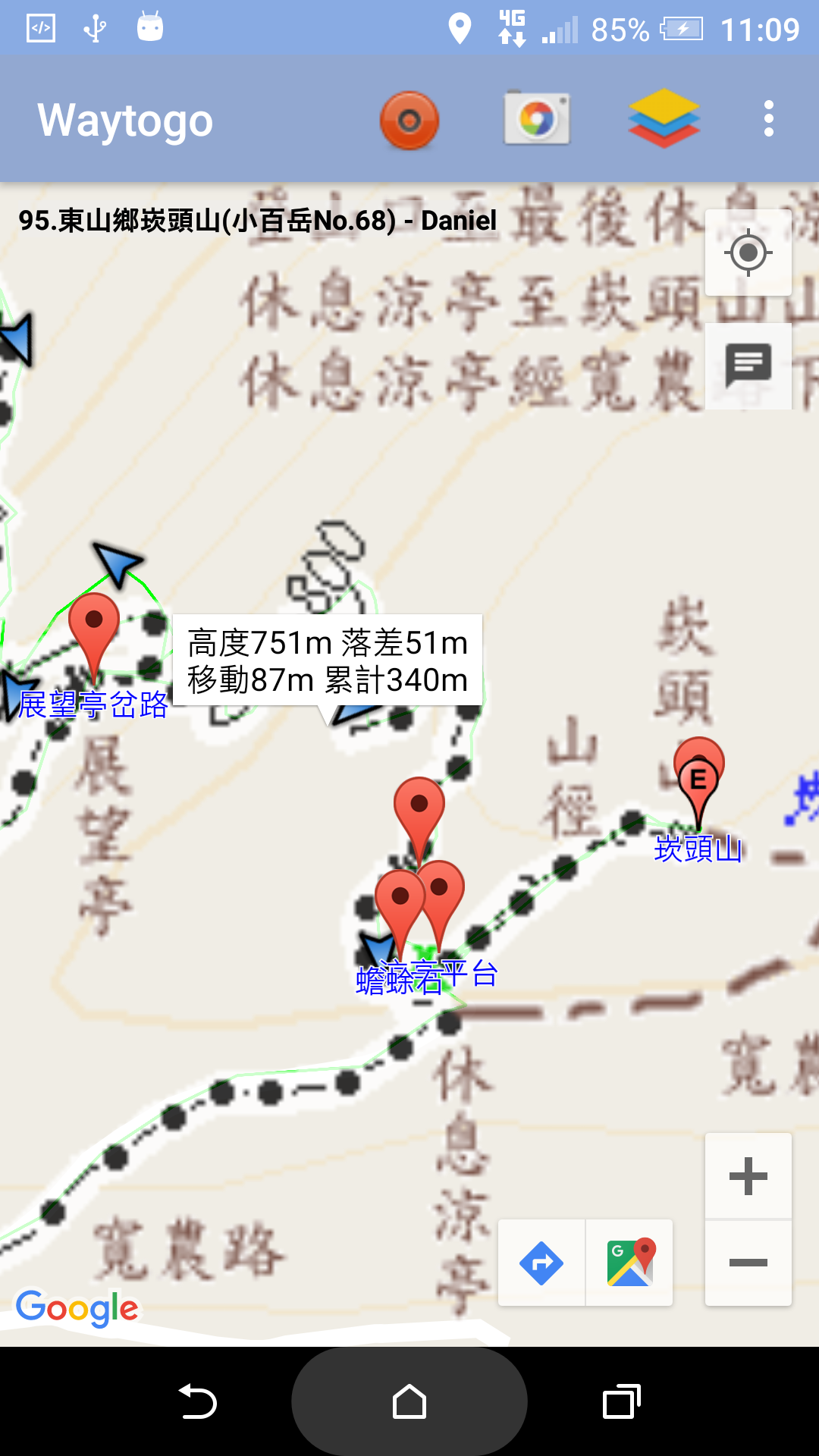The image size is (819, 1456).
Task: Open the three-dot overflow menu
Action: click(769, 119)
